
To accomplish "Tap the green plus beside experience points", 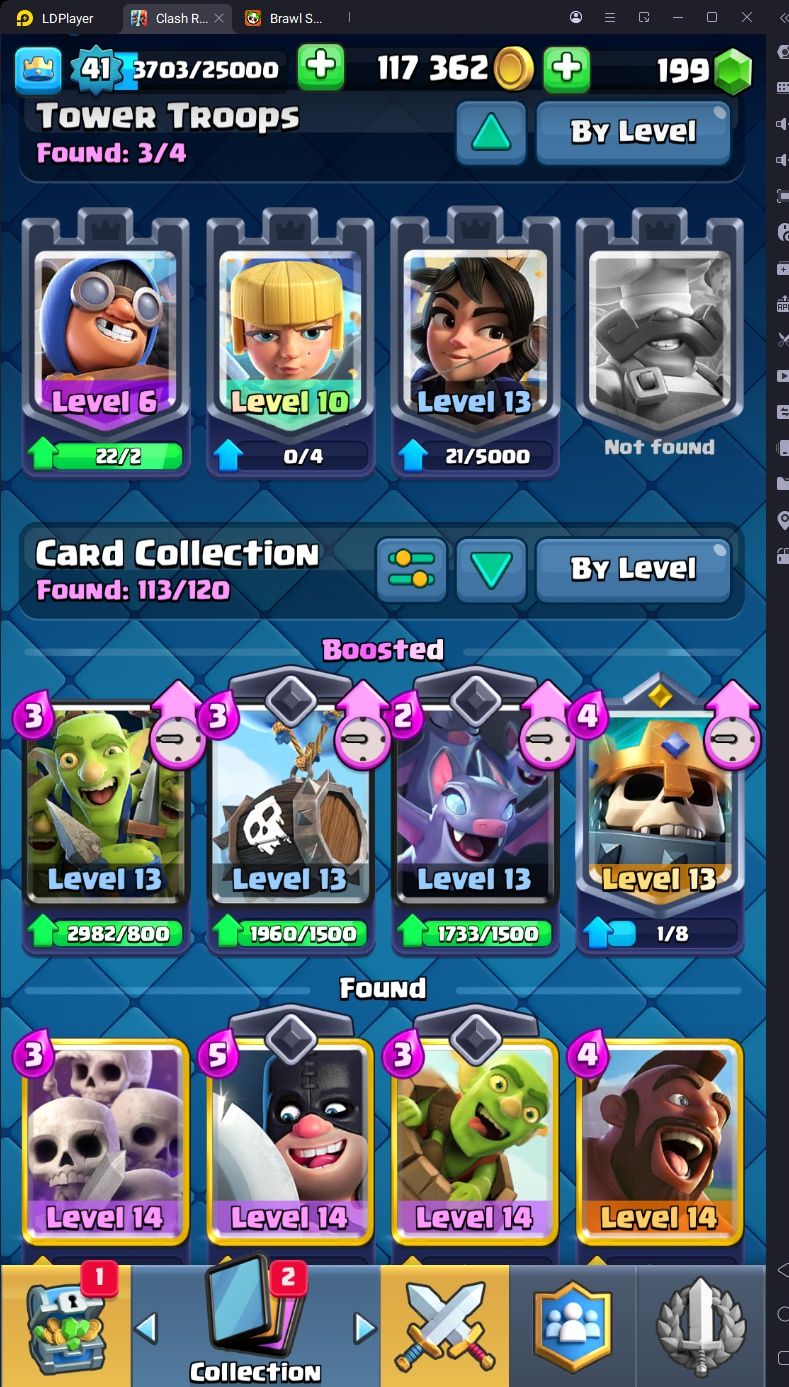I will click(x=321, y=67).
